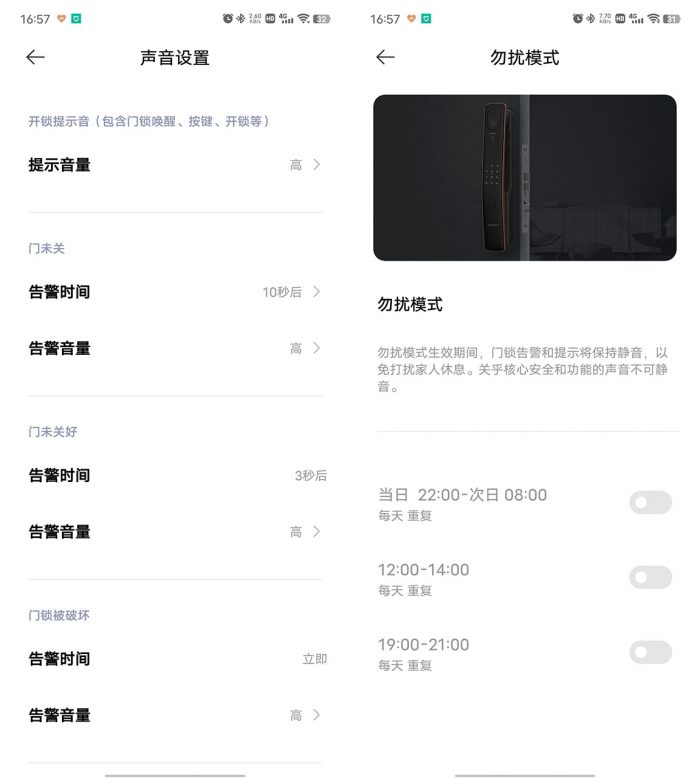Enable the 当日 22:00-次日 08:00 do-not-disturb period
This screenshot has height=778, width=700.
click(650, 503)
